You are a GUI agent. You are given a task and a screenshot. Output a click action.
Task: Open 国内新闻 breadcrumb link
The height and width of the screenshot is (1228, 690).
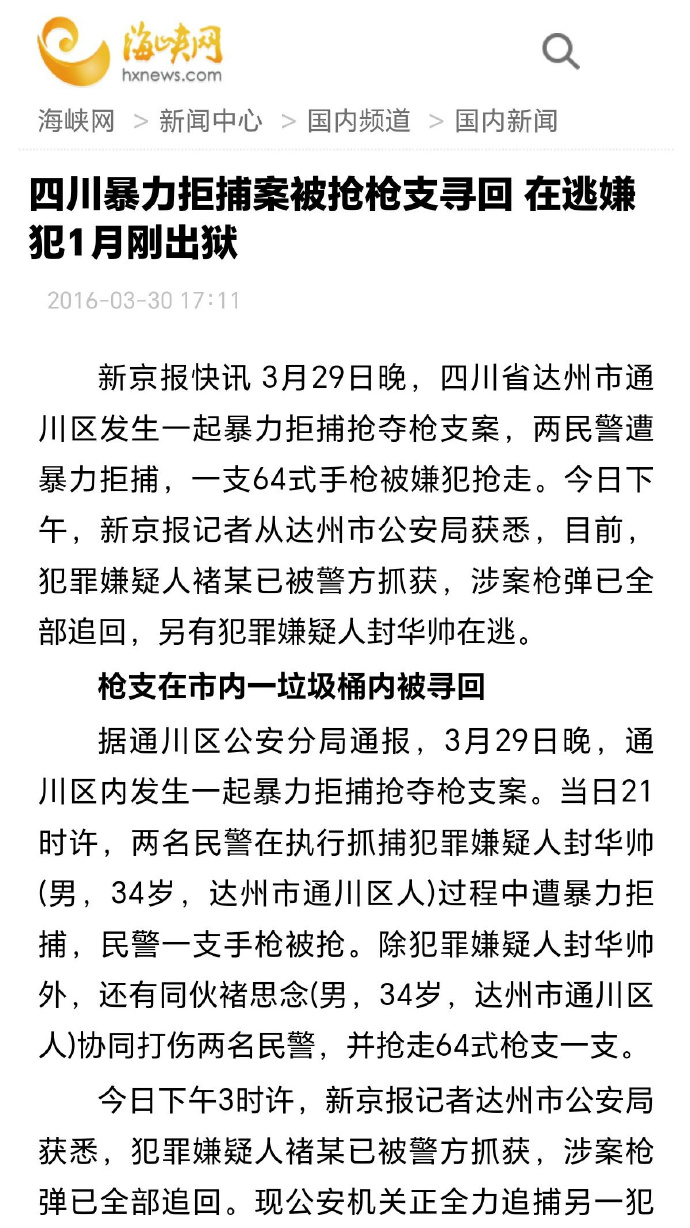(x=506, y=122)
